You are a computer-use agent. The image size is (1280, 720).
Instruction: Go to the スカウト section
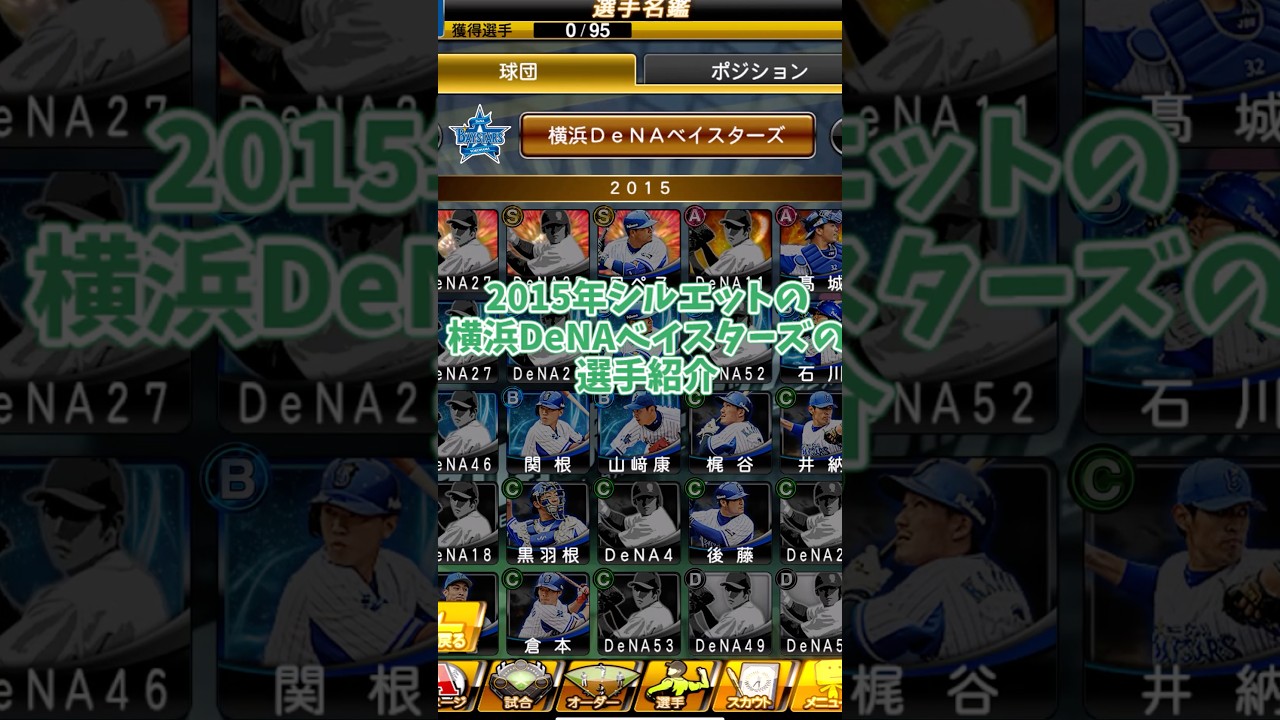pos(755,687)
